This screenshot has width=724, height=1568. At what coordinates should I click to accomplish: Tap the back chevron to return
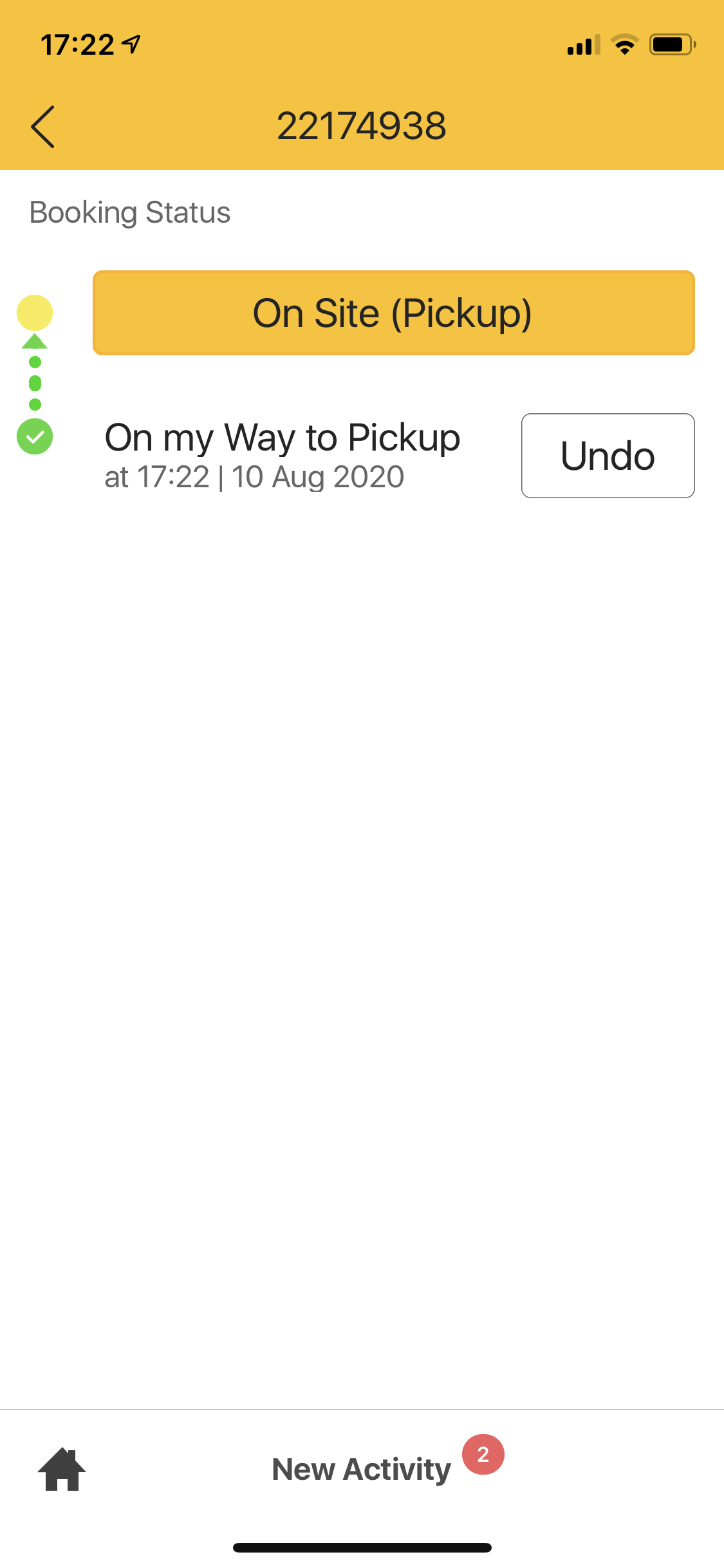pyautogui.click(x=43, y=126)
